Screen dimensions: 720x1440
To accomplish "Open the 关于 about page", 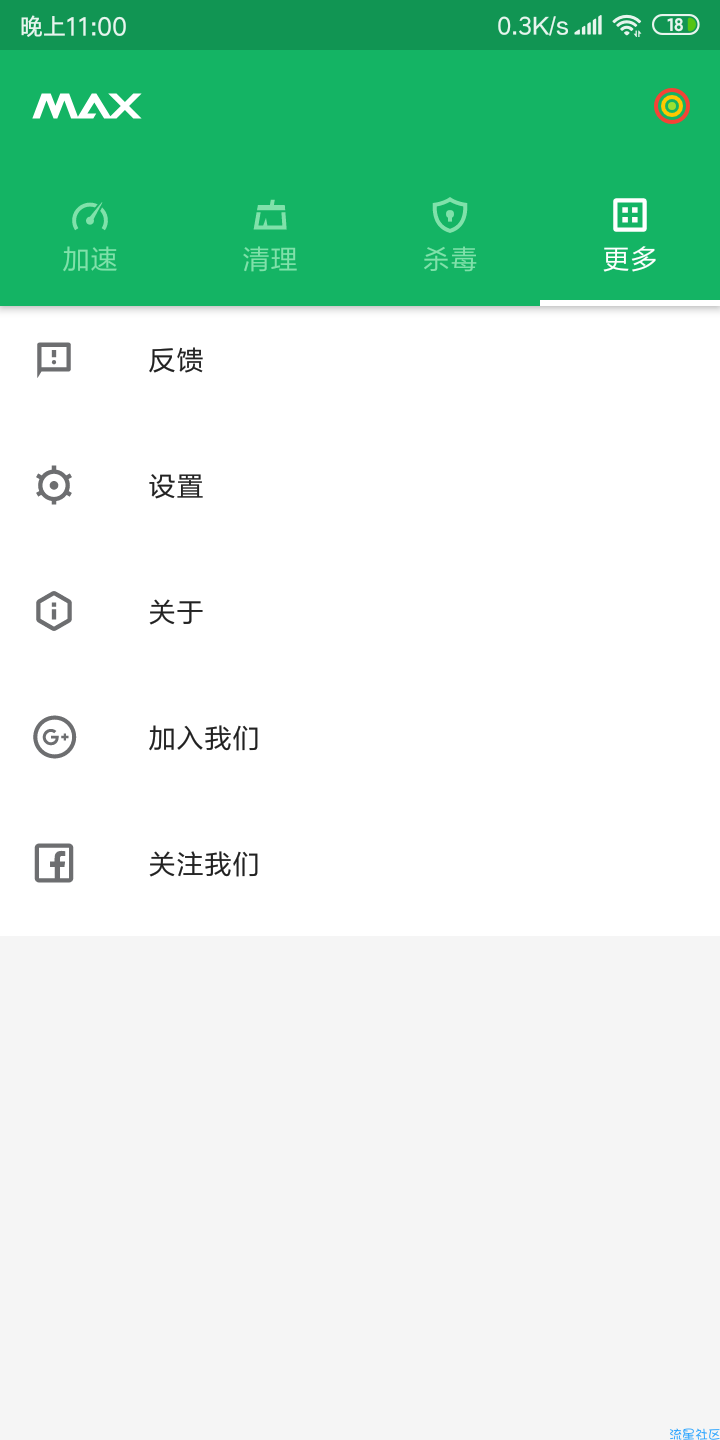I will 360,612.
